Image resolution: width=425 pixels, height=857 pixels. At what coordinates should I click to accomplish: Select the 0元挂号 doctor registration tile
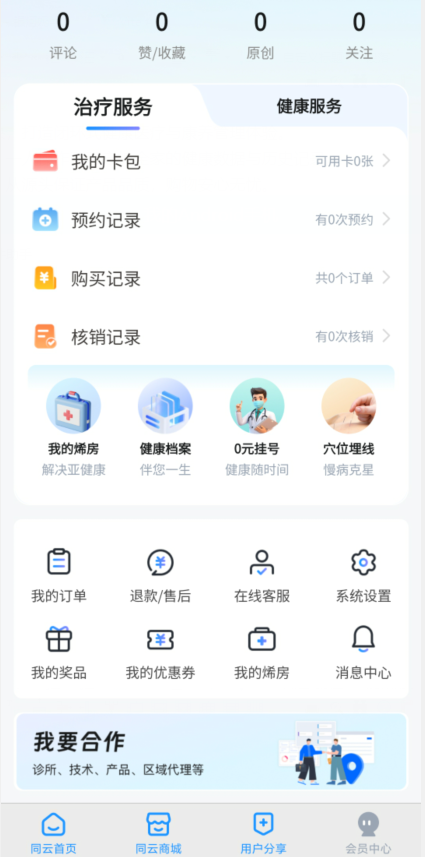coord(257,427)
